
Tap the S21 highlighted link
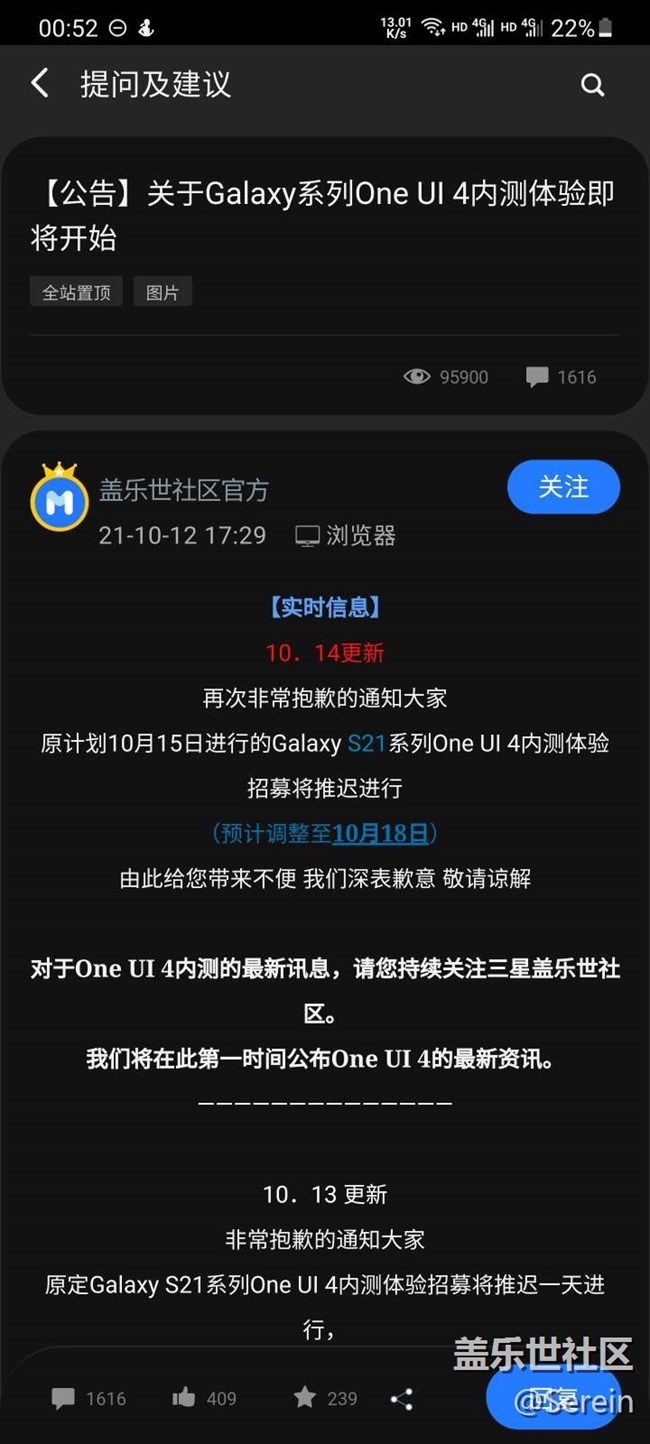pos(366,743)
